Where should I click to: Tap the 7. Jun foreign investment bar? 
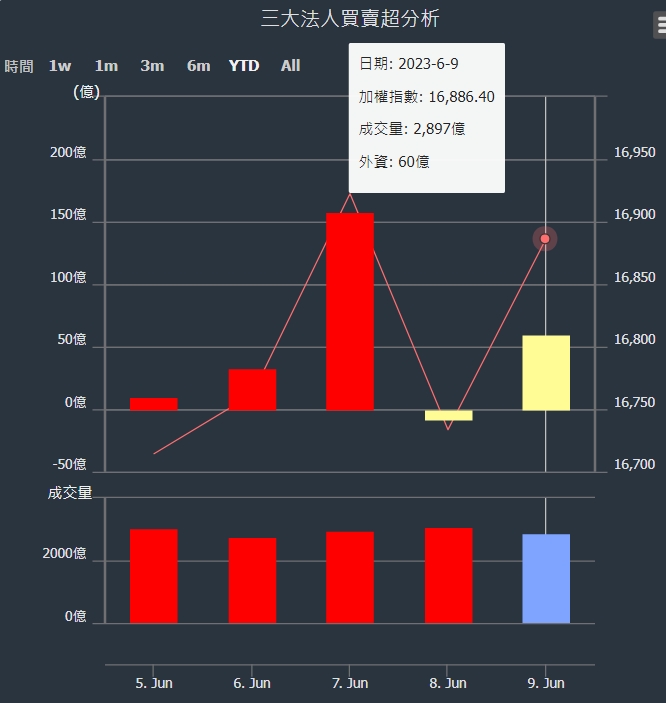350,311
